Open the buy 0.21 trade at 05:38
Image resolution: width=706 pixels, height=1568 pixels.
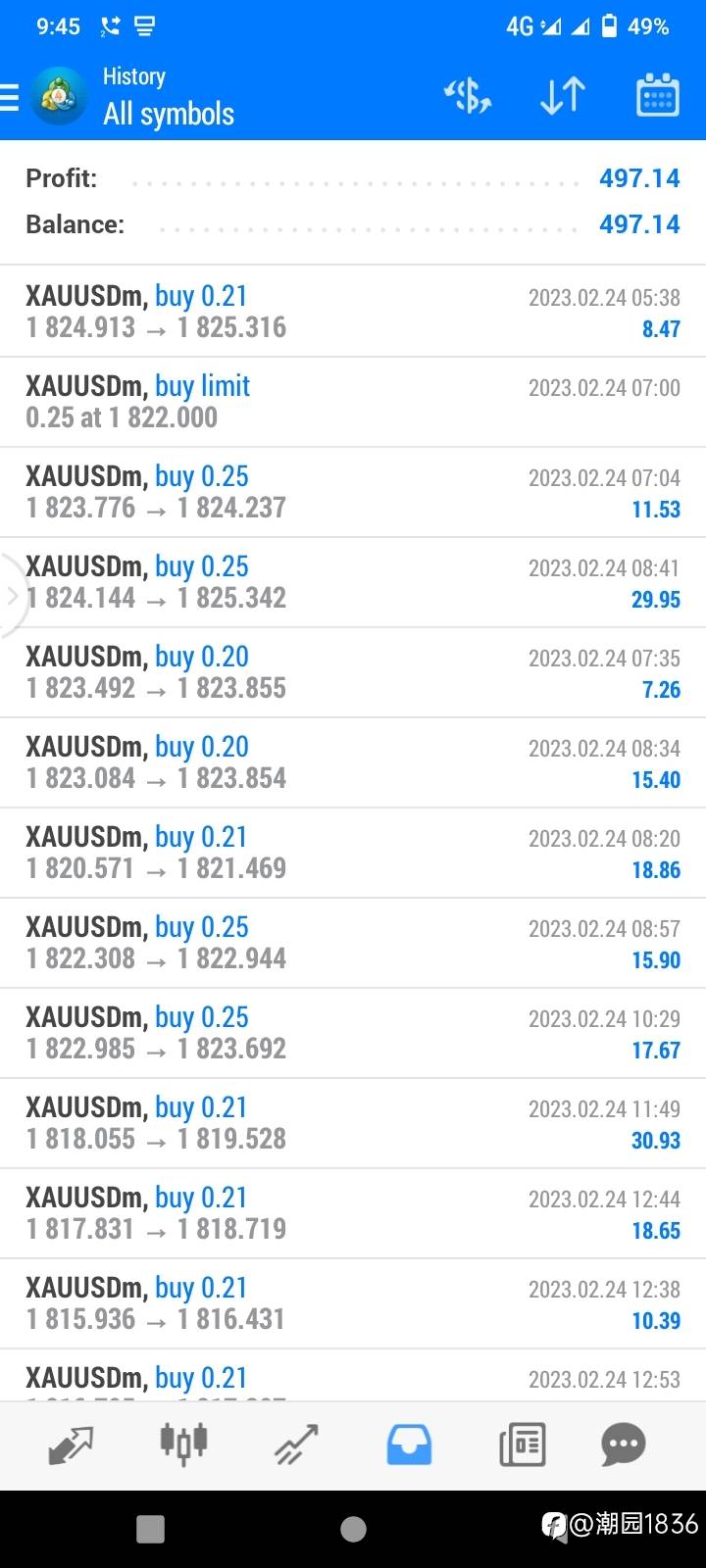(353, 312)
